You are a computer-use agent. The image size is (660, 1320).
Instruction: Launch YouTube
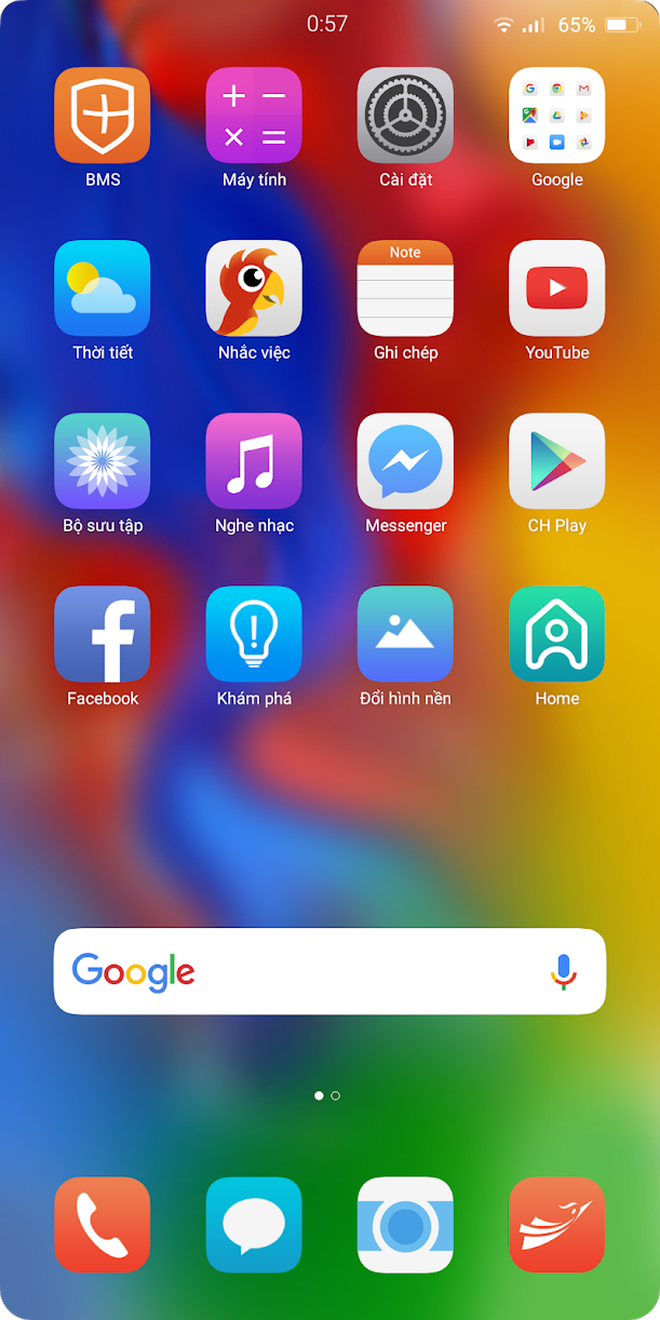pyautogui.click(x=557, y=288)
